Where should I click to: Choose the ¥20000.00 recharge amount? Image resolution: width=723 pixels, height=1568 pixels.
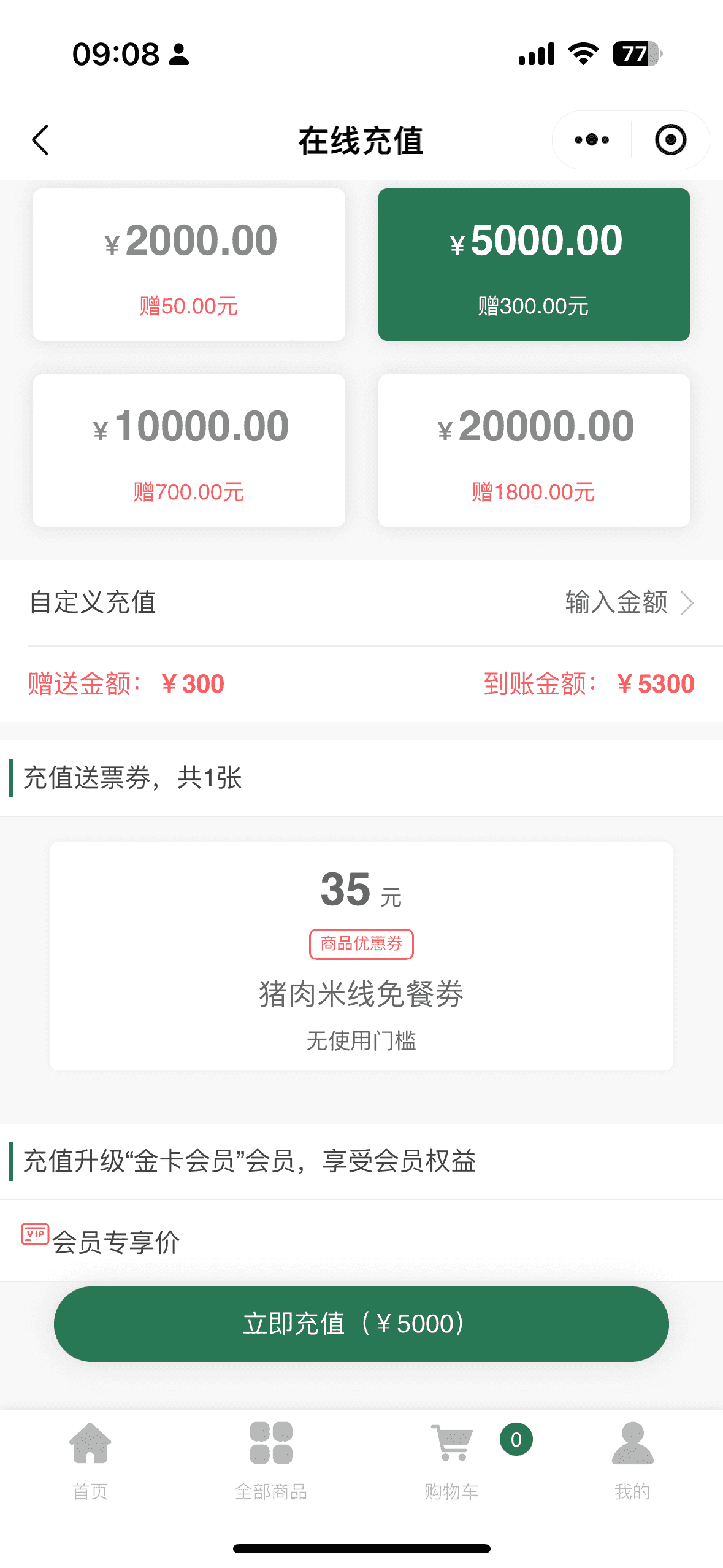534,450
